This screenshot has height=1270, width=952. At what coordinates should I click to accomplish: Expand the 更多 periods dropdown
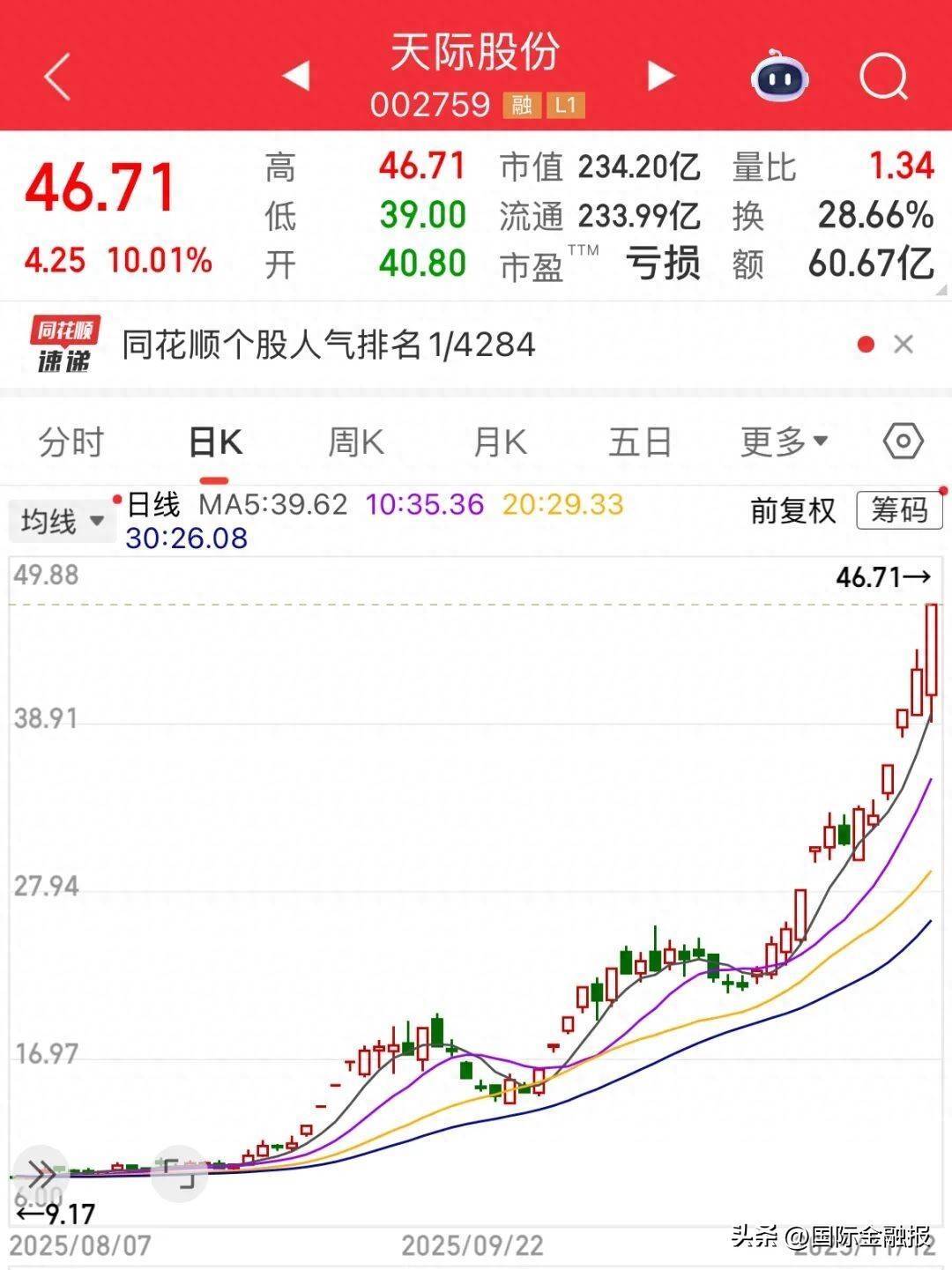(783, 442)
